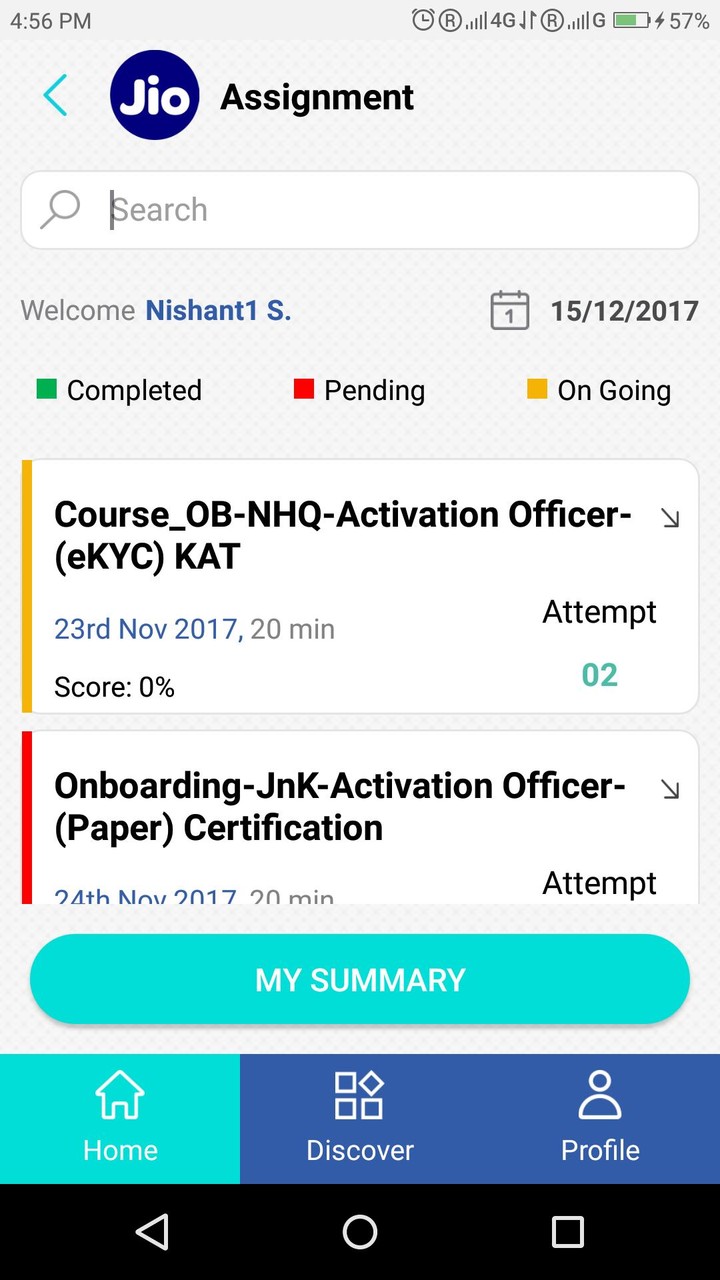Open the Course_OB-NHQ-Activation Officer KAT card
Viewport: 720px width, 1280px height.
pyautogui.click(x=360, y=586)
